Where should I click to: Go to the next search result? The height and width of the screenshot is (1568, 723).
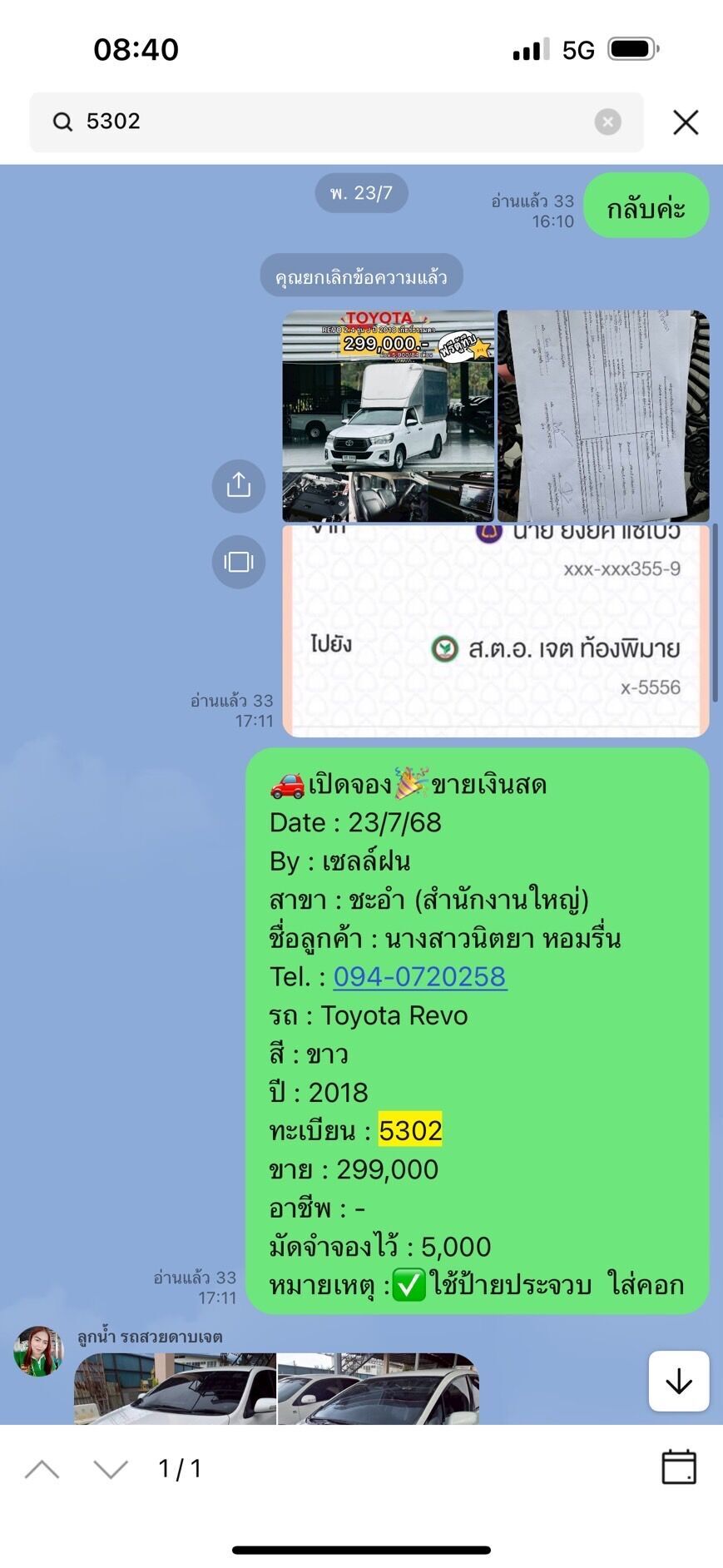[x=110, y=1470]
